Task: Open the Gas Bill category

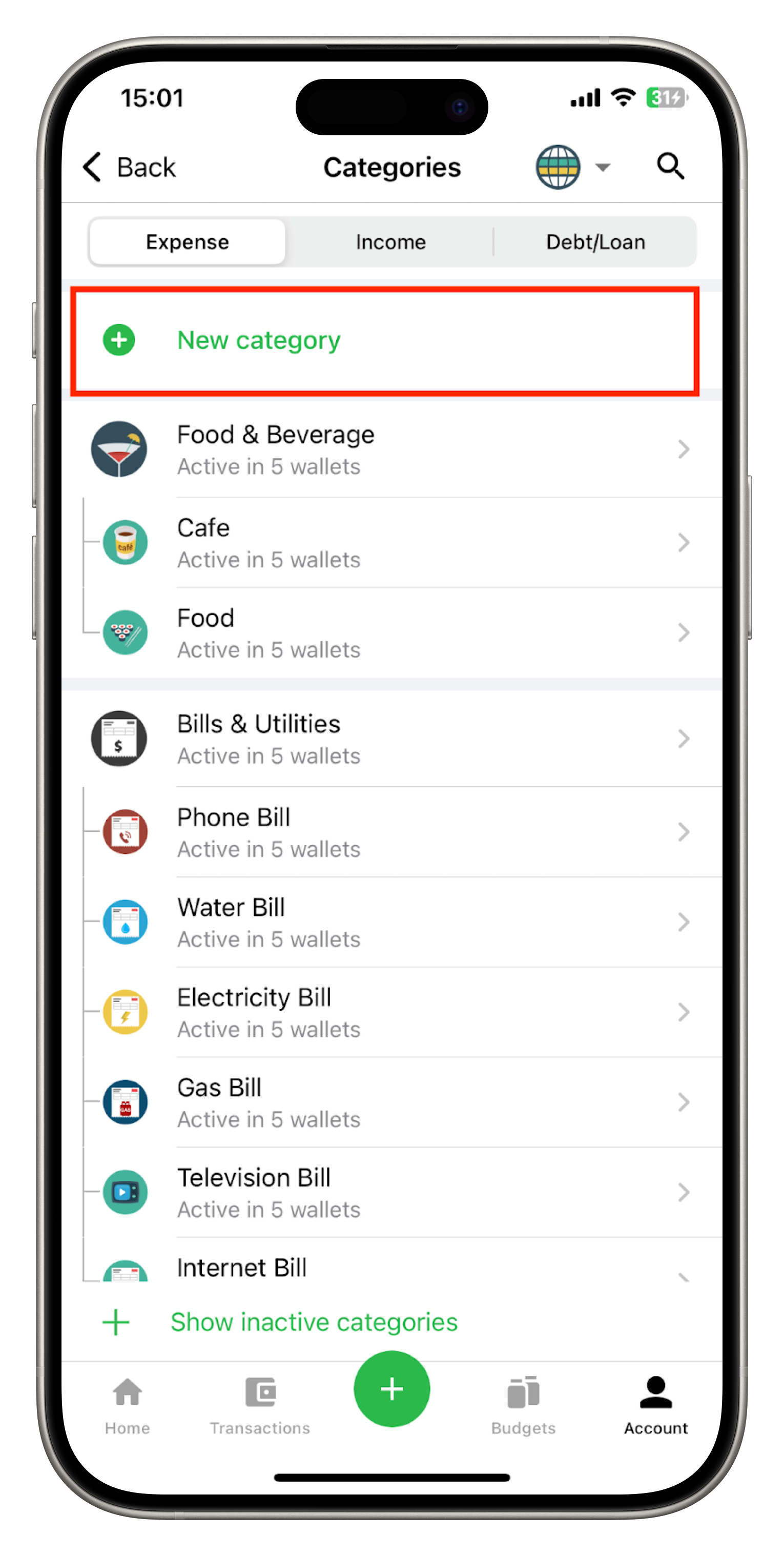Action: (386, 1102)
